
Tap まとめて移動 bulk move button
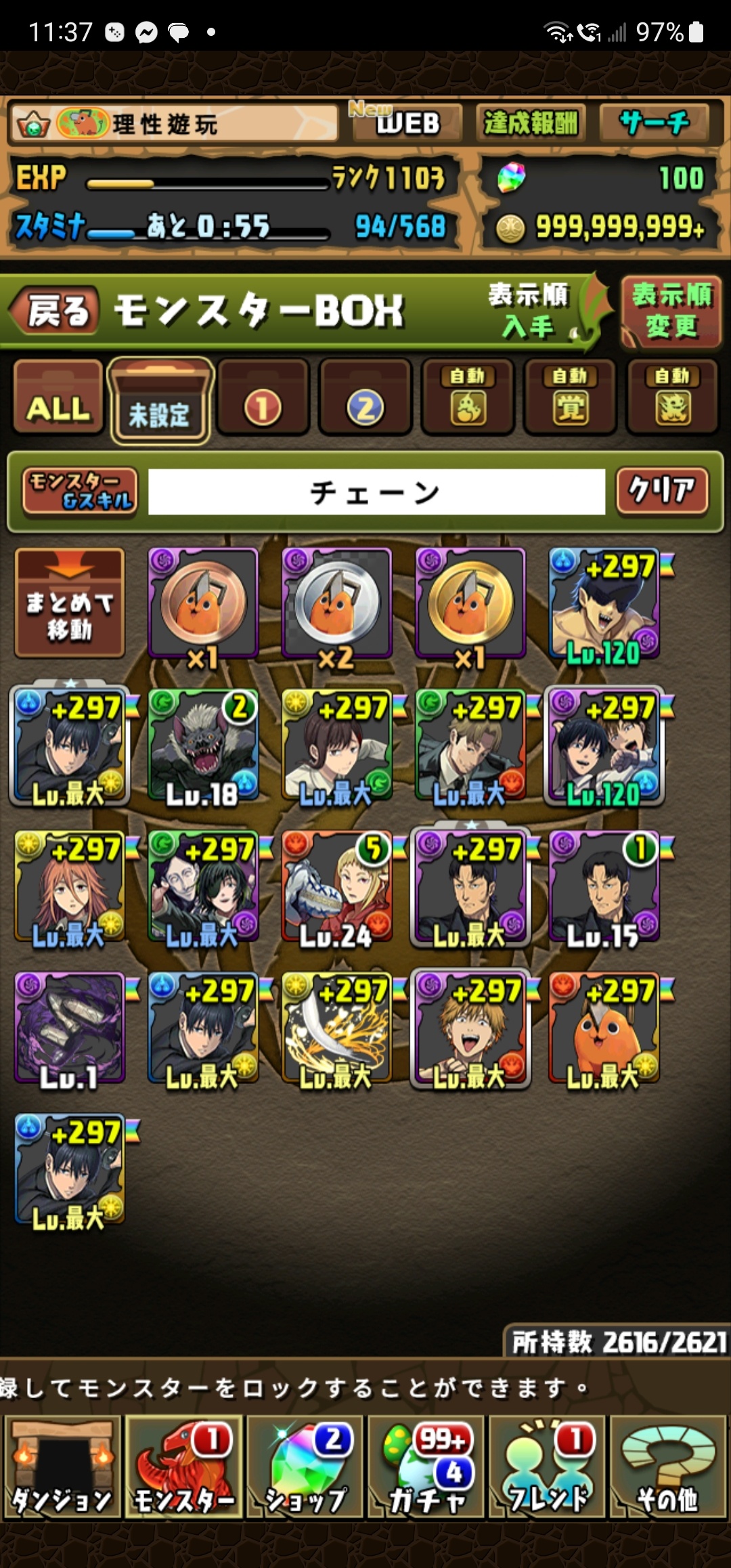70,604
